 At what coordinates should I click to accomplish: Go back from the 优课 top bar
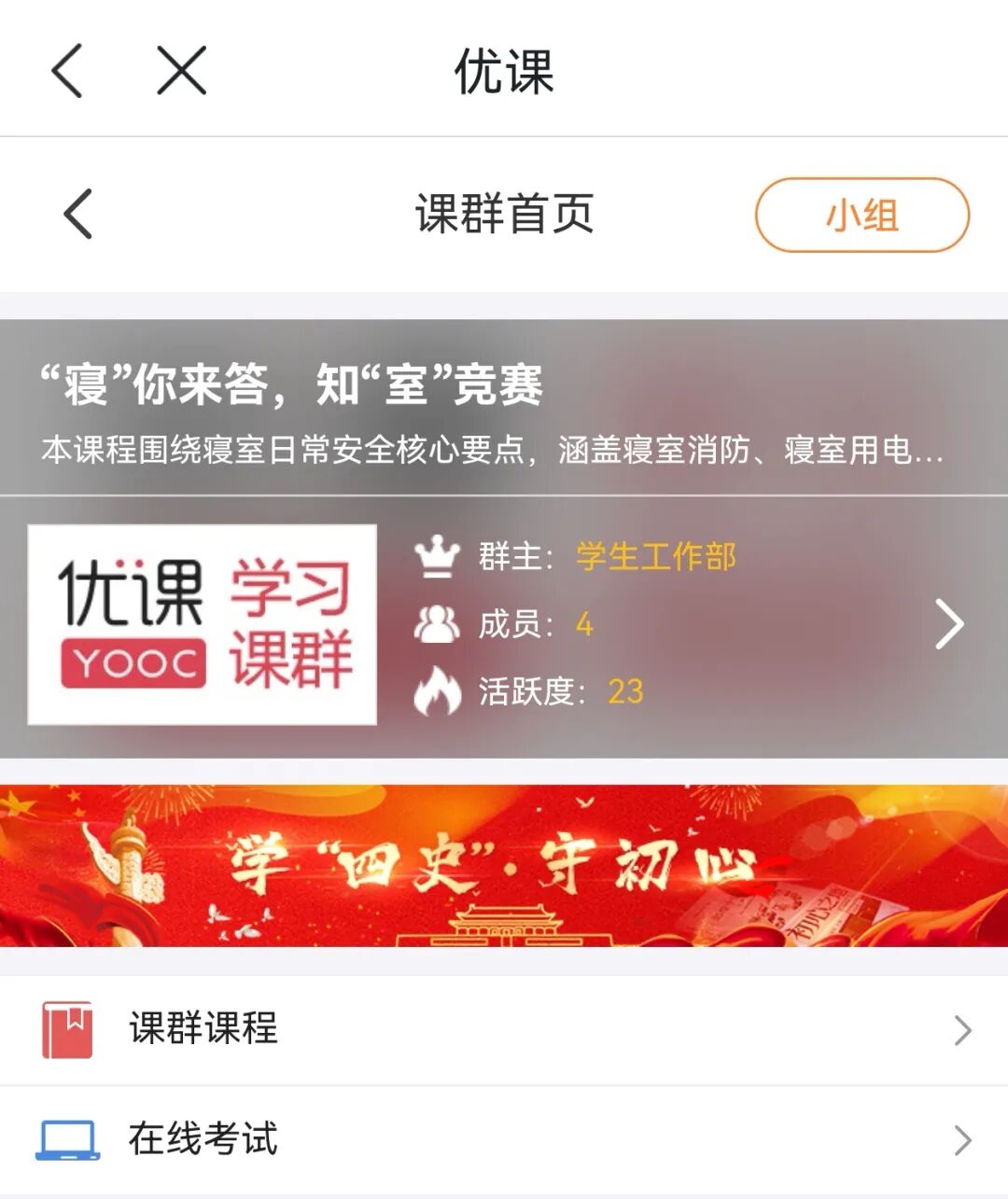[x=67, y=71]
